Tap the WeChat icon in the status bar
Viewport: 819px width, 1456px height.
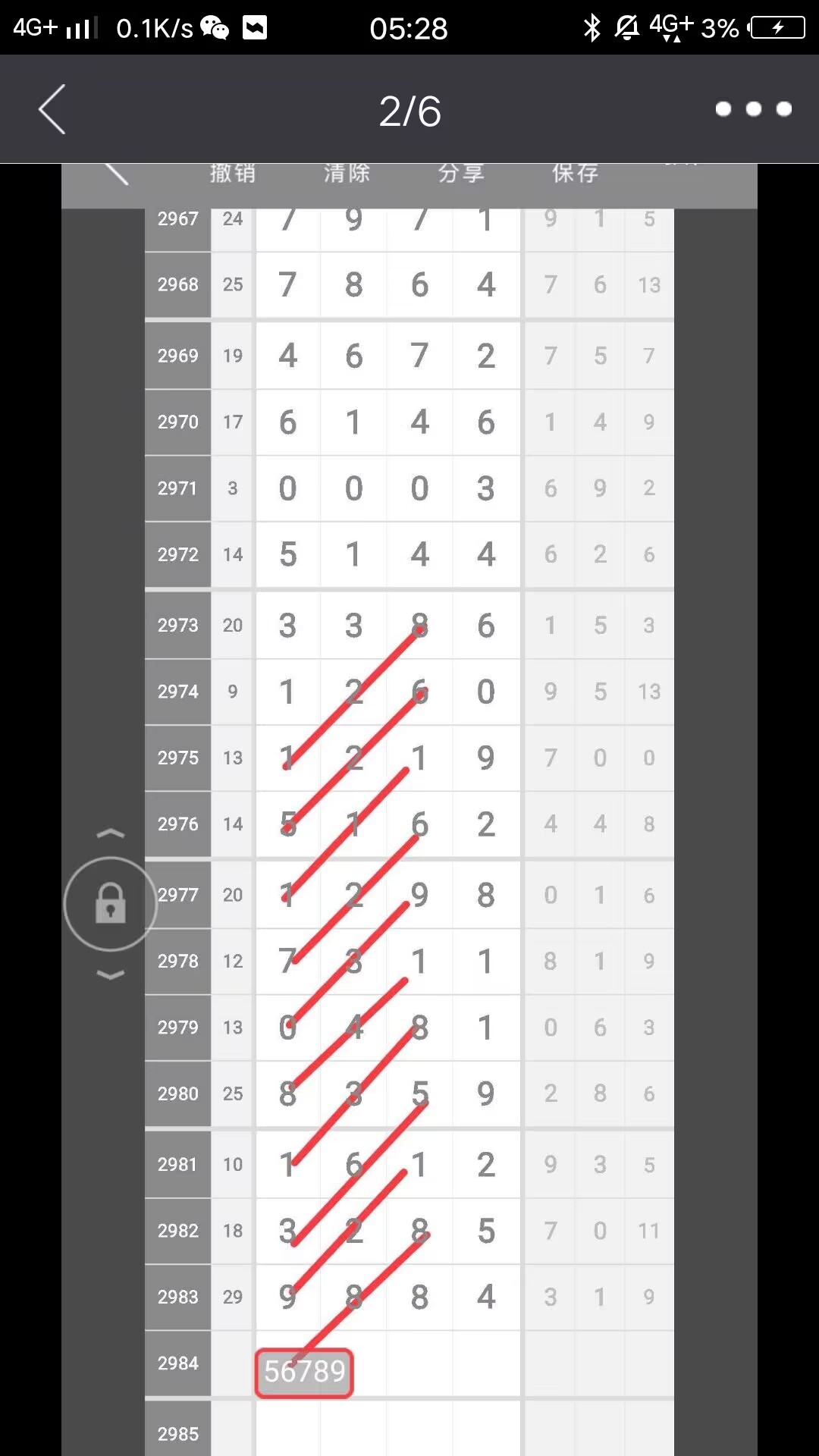(213, 28)
